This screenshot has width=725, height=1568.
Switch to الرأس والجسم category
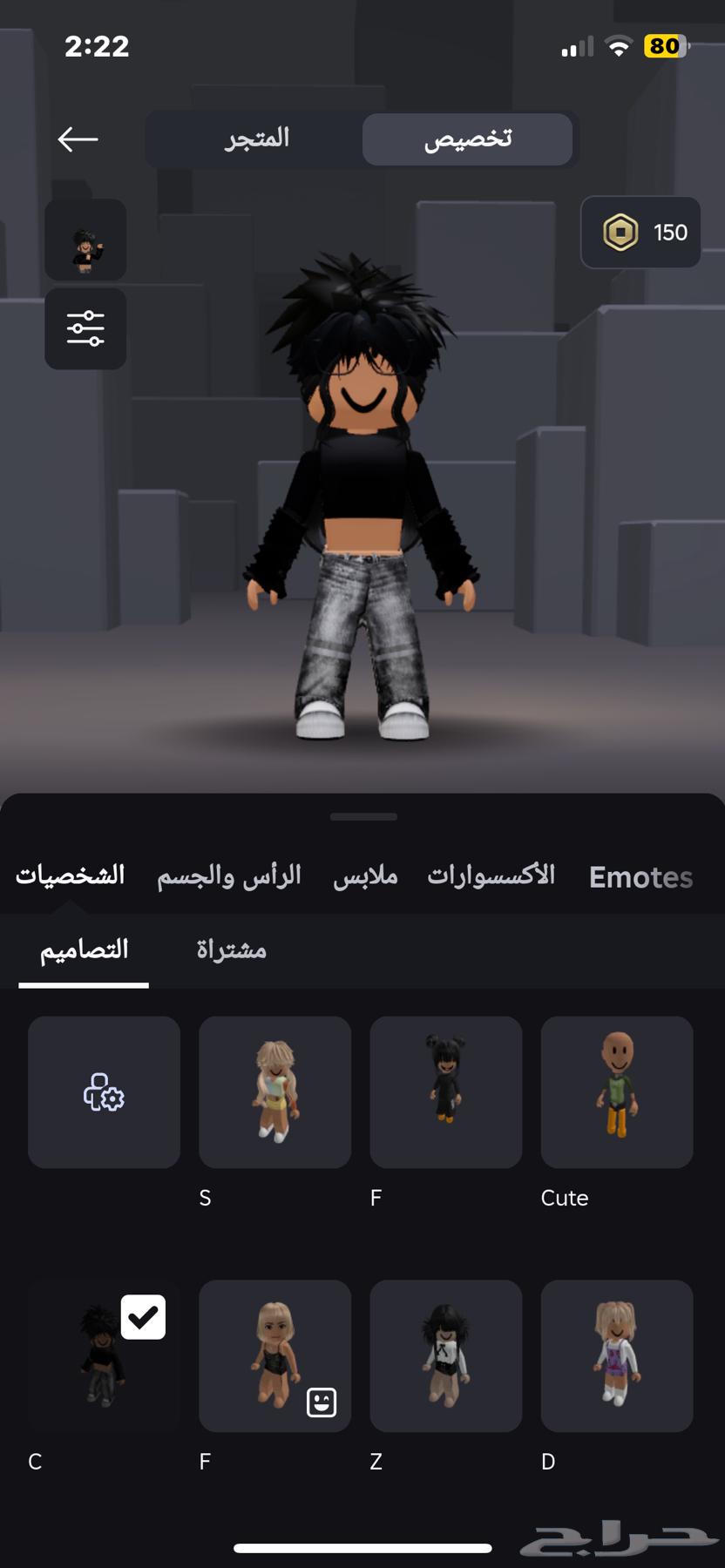click(229, 875)
